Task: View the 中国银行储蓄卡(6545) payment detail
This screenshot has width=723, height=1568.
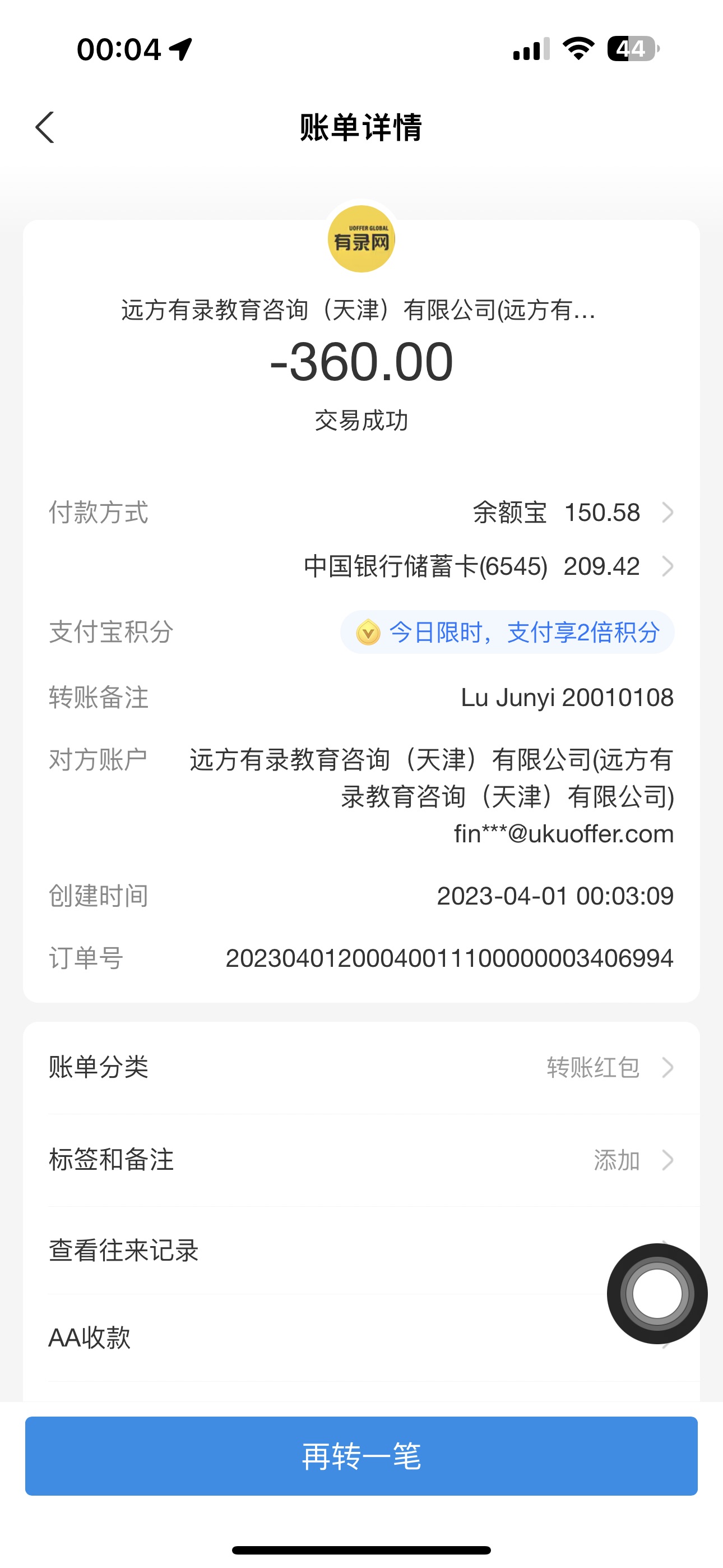Action: (x=487, y=567)
